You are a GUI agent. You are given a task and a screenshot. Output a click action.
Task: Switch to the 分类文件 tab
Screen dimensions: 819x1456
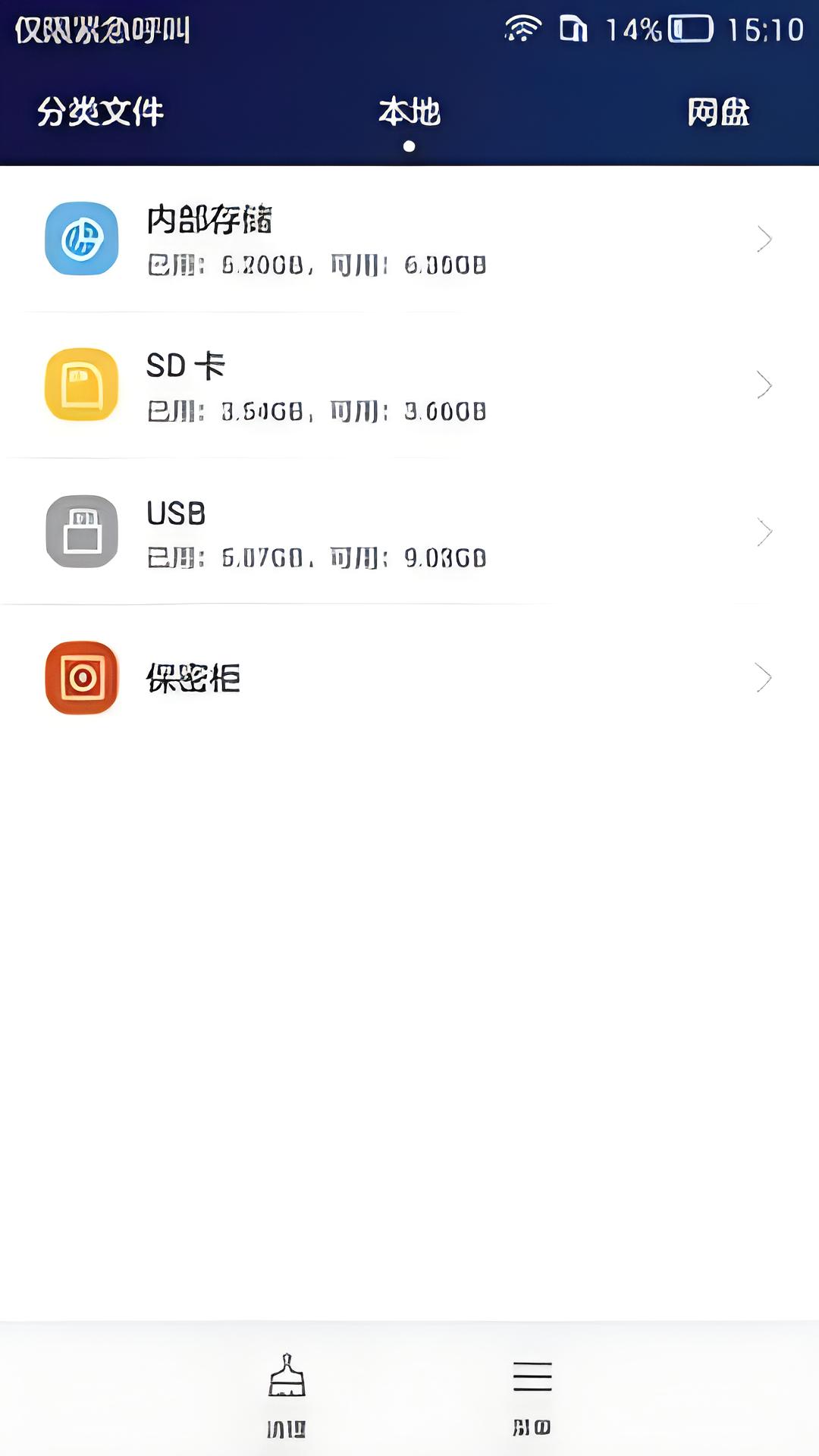pos(101,112)
